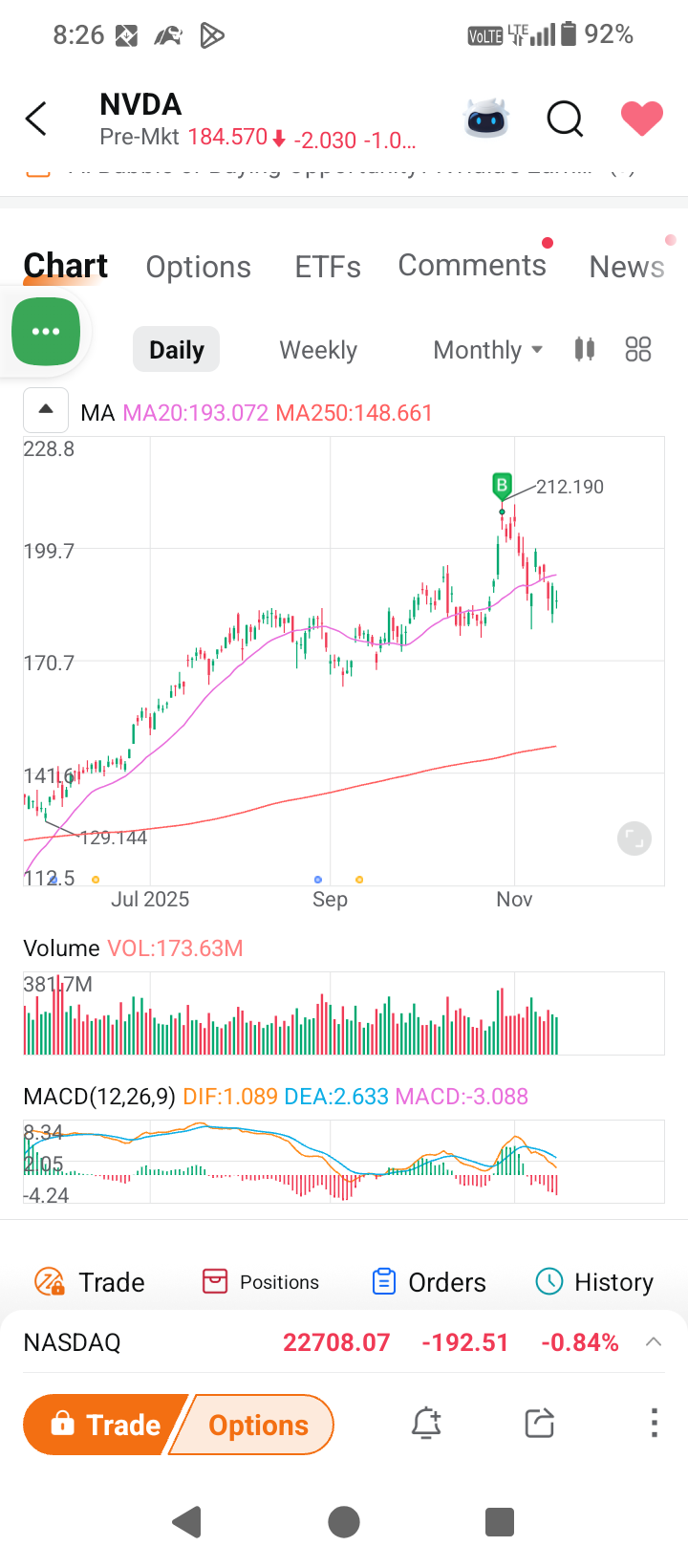The image size is (688, 1568).
Task: Open the News tab
Action: click(627, 267)
